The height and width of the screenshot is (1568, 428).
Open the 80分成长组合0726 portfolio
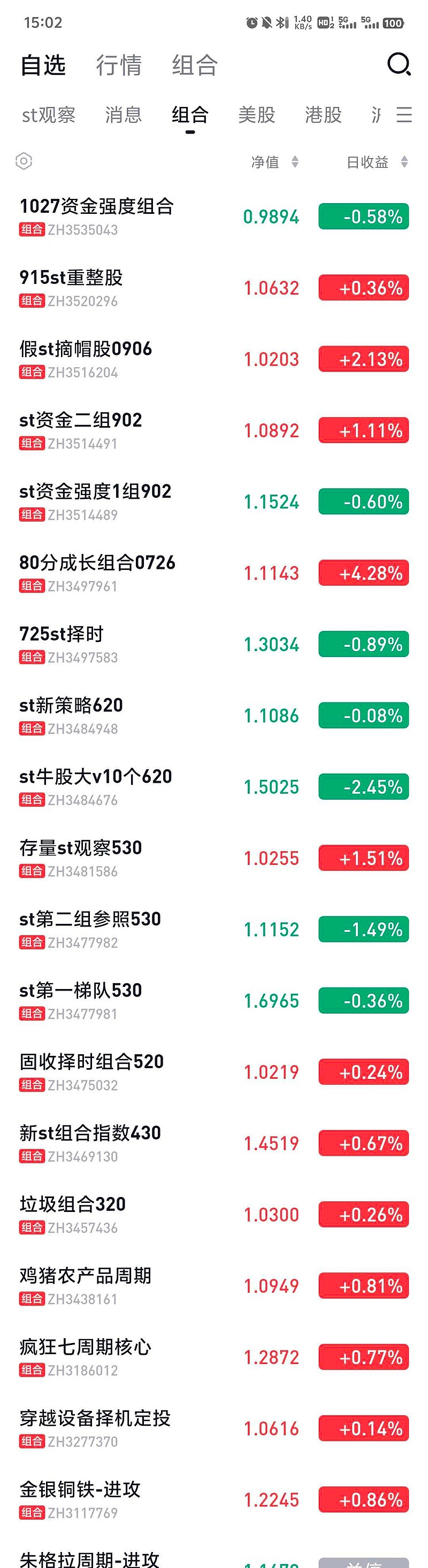tap(97, 572)
